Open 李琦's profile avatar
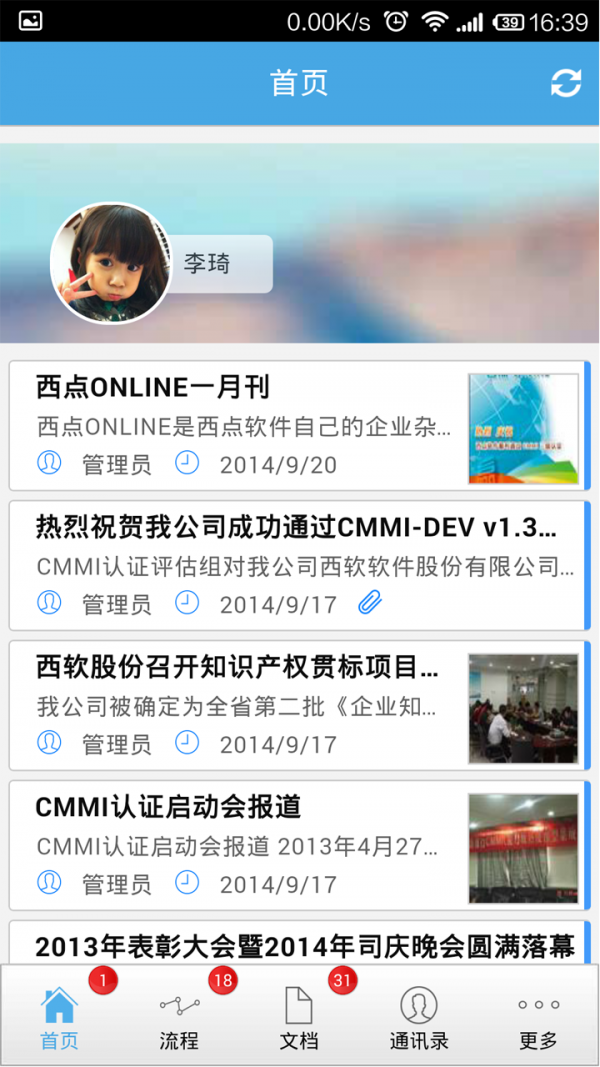Screen dimensions: 600x1067 pos(111,263)
